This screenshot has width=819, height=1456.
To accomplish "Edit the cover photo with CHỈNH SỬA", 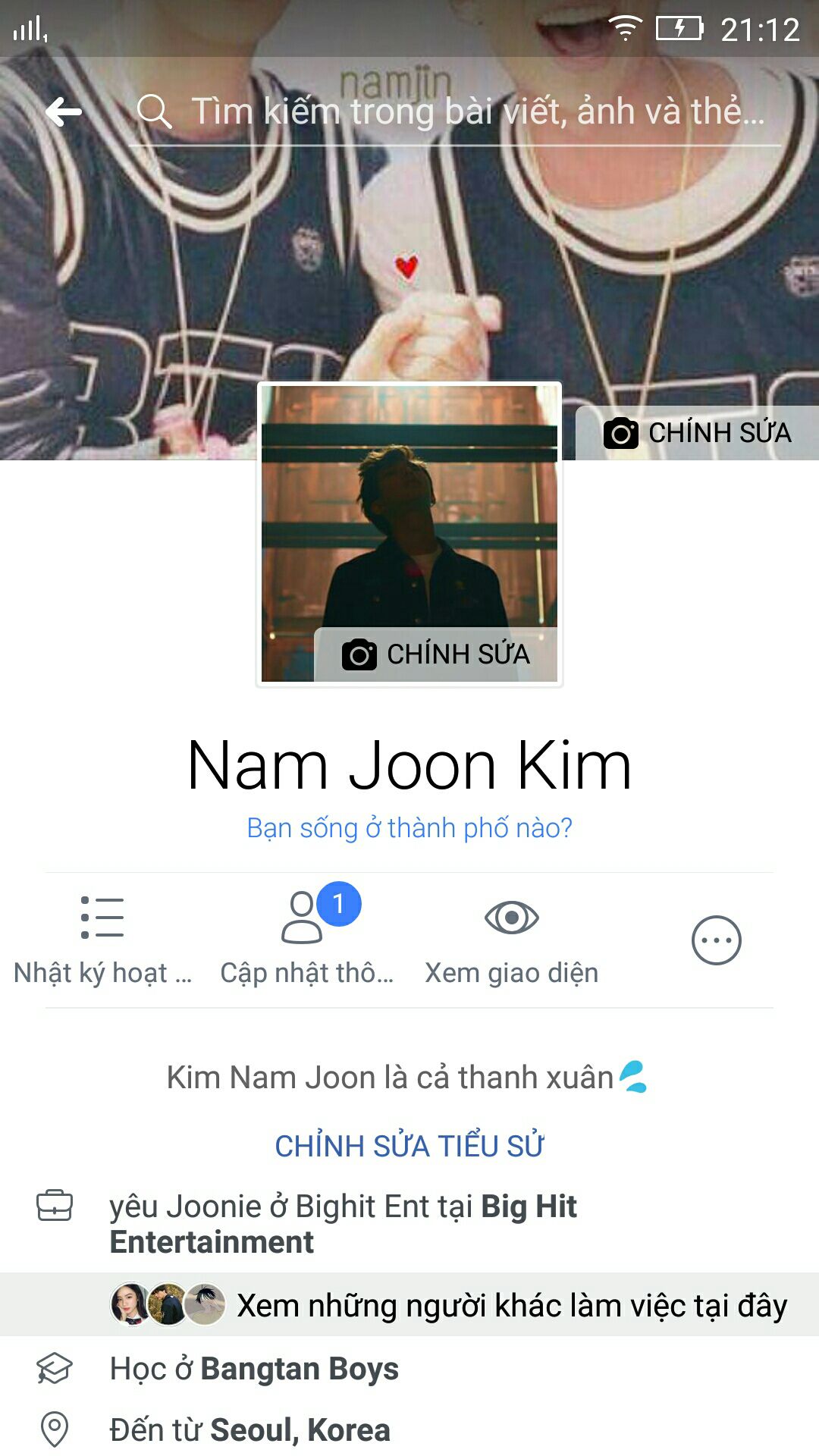I will [x=698, y=433].
